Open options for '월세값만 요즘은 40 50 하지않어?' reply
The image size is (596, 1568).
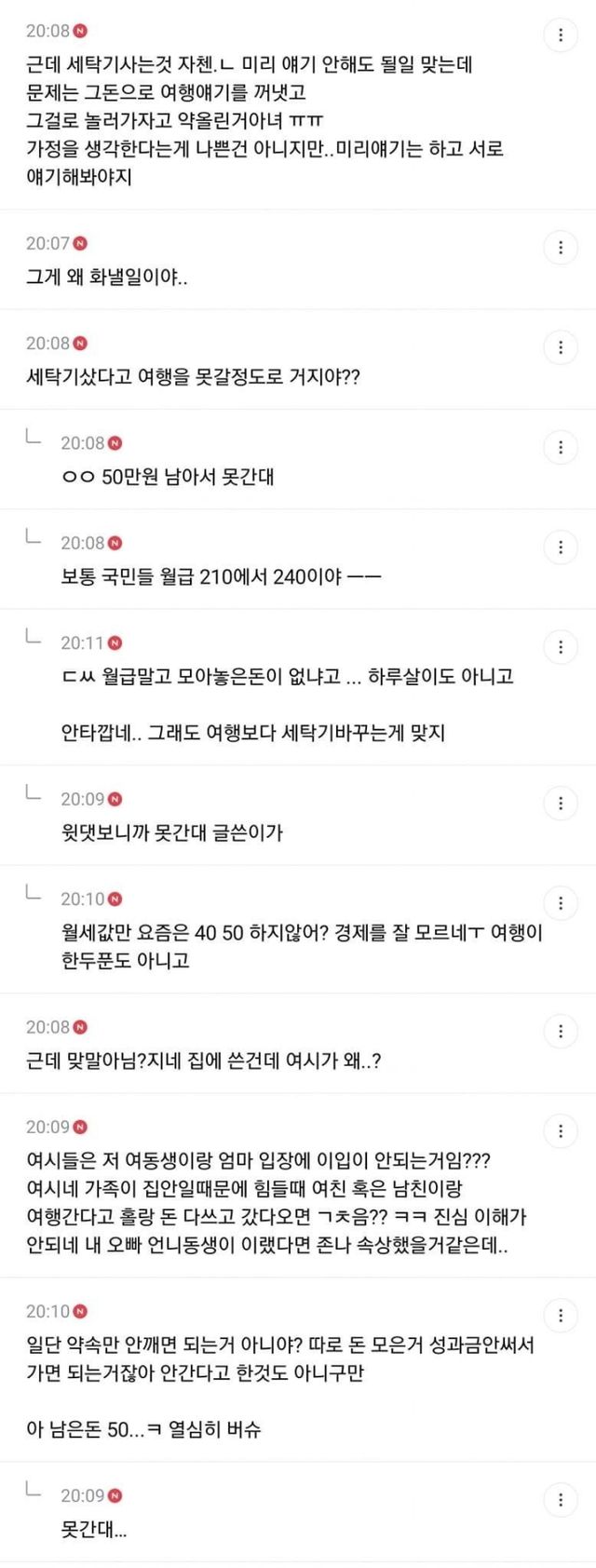tap(560, 903)
